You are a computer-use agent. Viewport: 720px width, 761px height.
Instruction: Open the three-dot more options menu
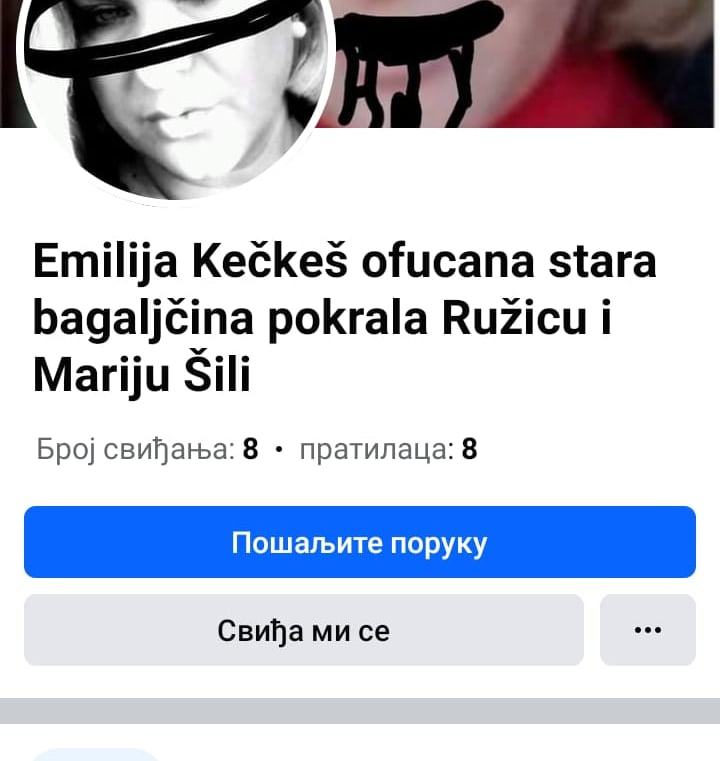point(647,630)
